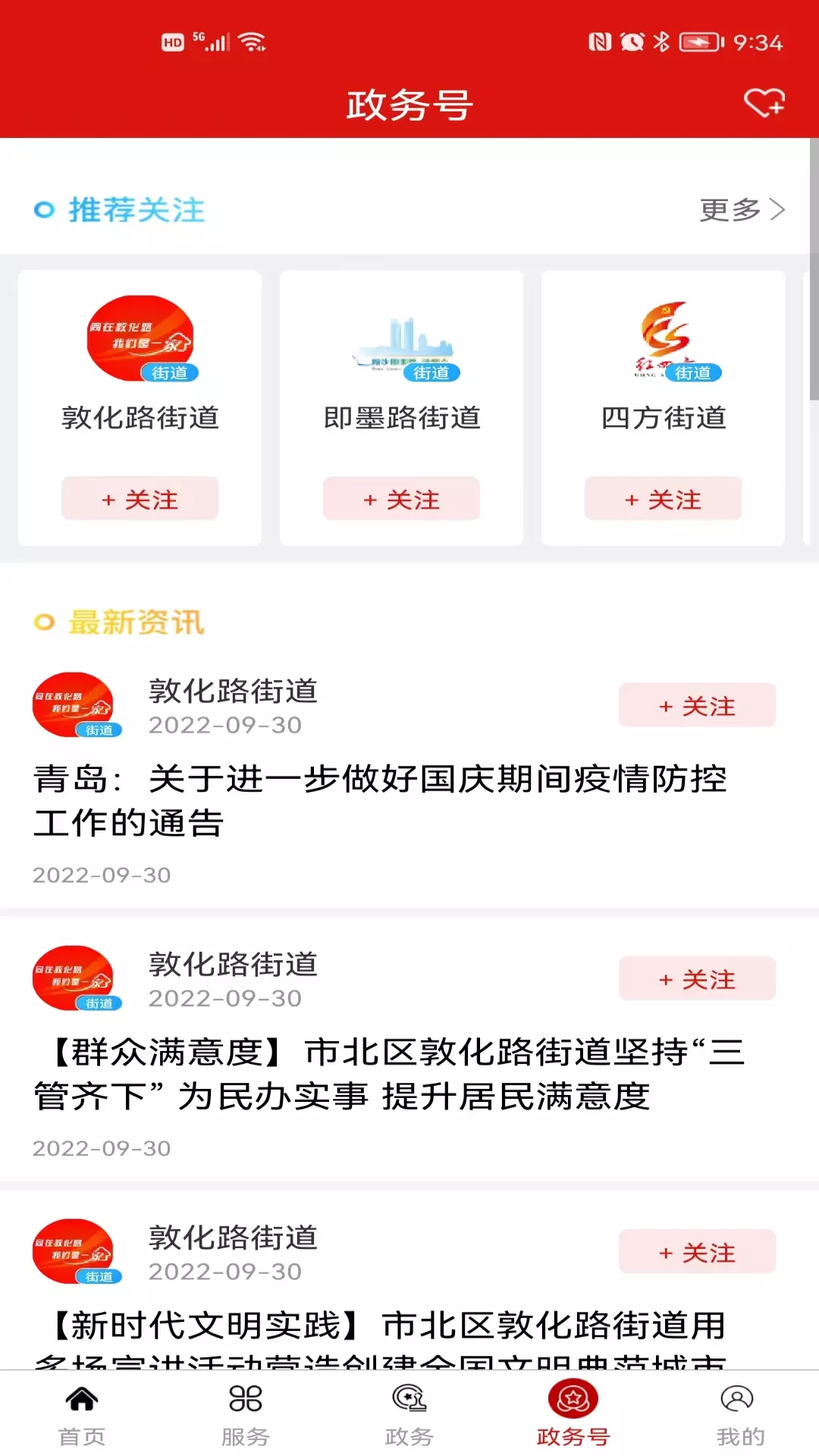Follow 敦化路街道 in recommended cards
The width and height of the screenshot is (819, 1456).
tap(140, 499)
